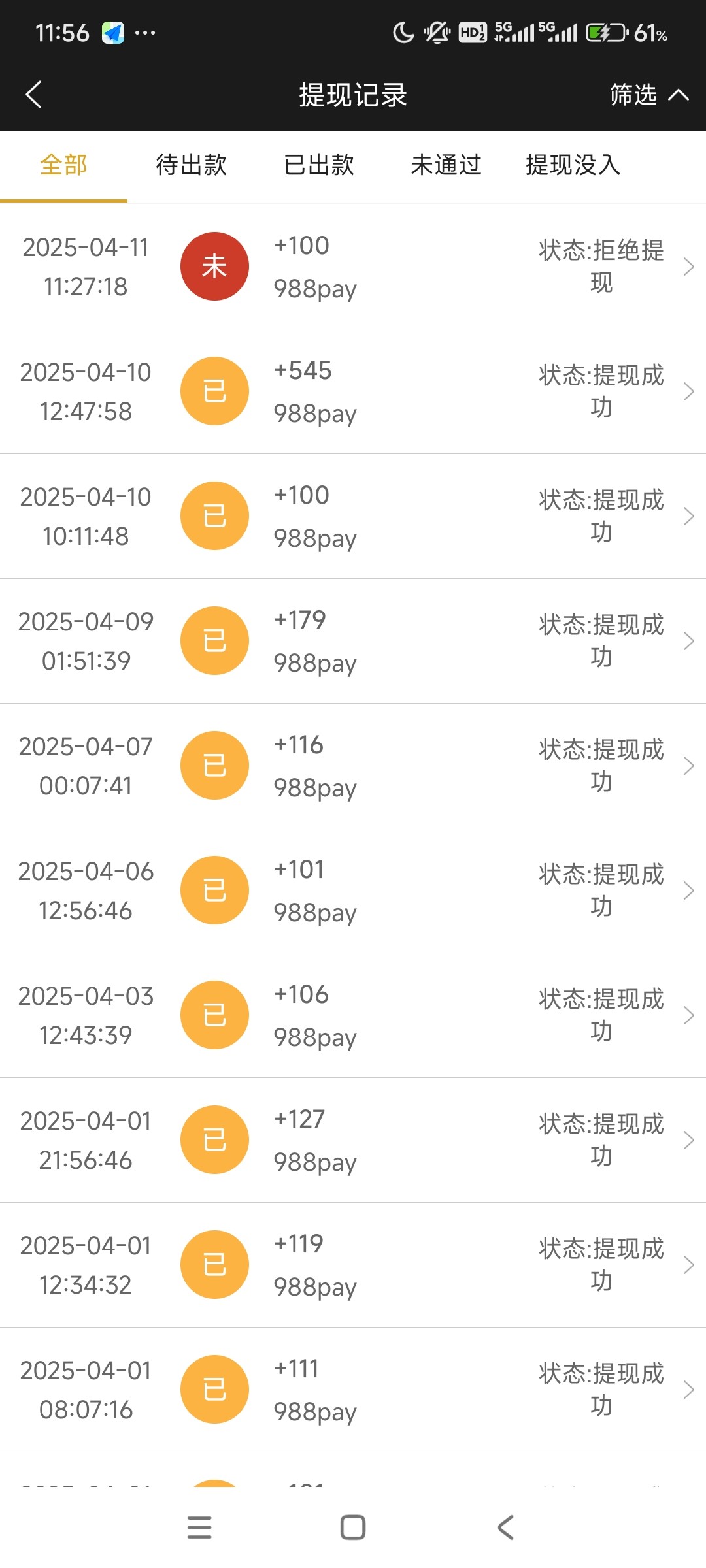Open the +100 record at 10:11:48

(353, 516)
